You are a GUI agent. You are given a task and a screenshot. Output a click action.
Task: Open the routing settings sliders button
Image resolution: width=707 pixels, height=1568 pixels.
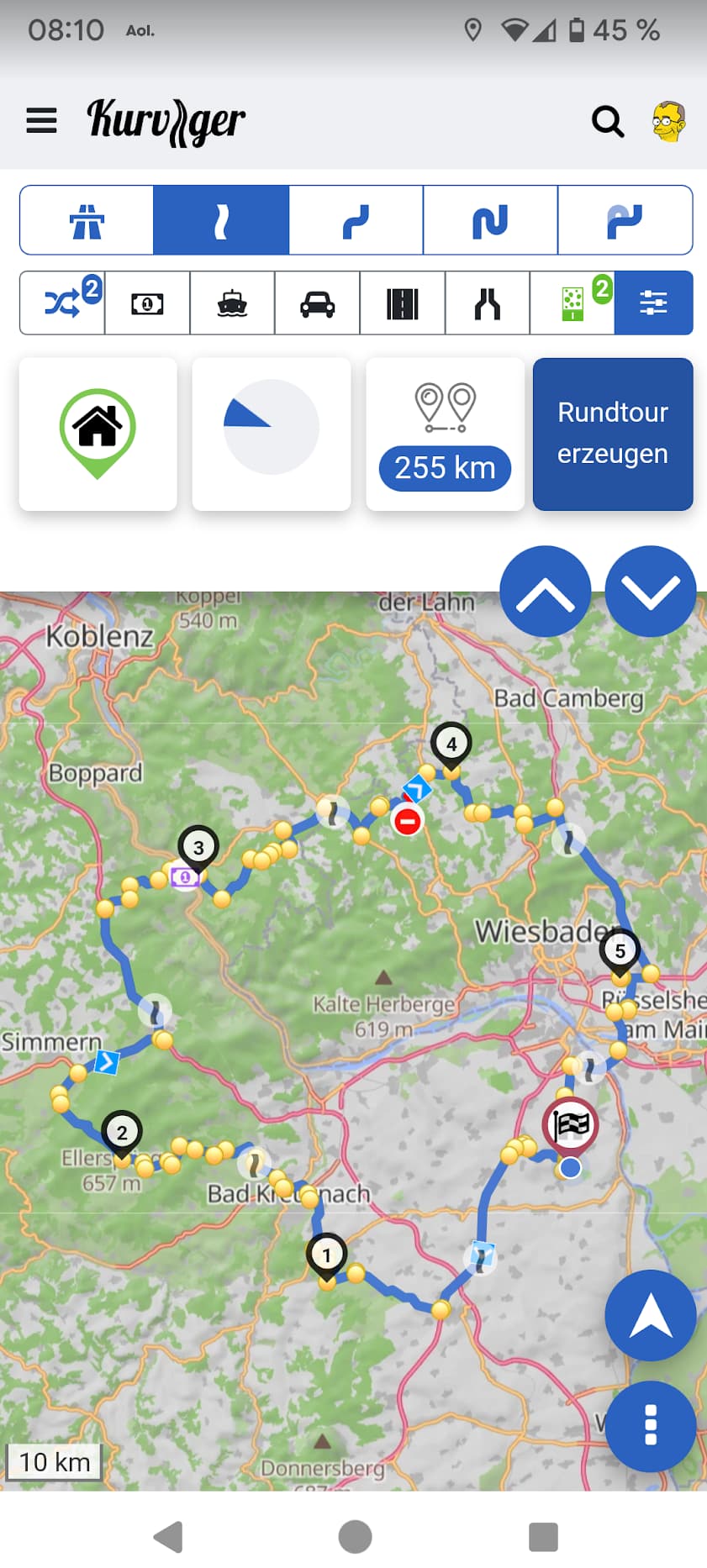[x=653, y=303]
